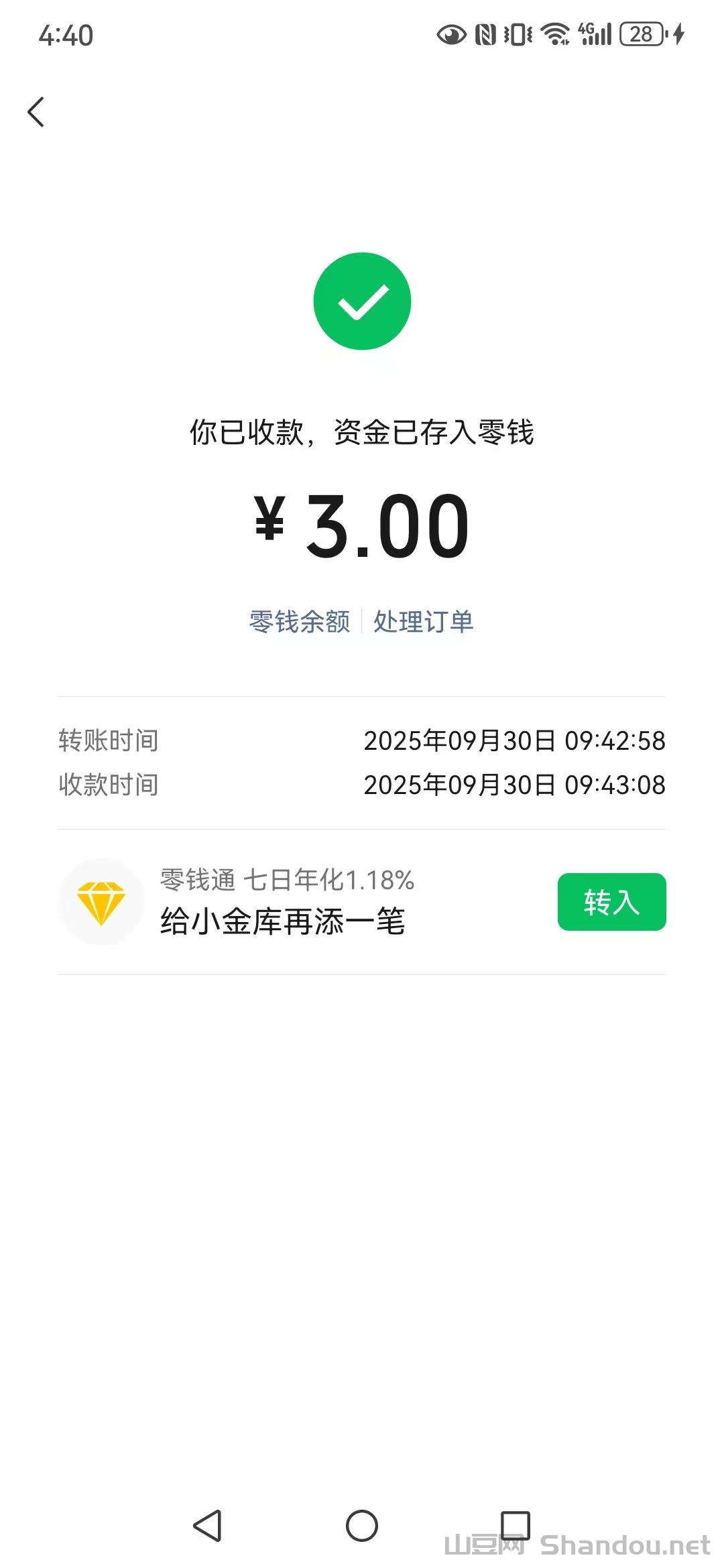Tap the back arrow to exit receipt page

tap(37, 111)
